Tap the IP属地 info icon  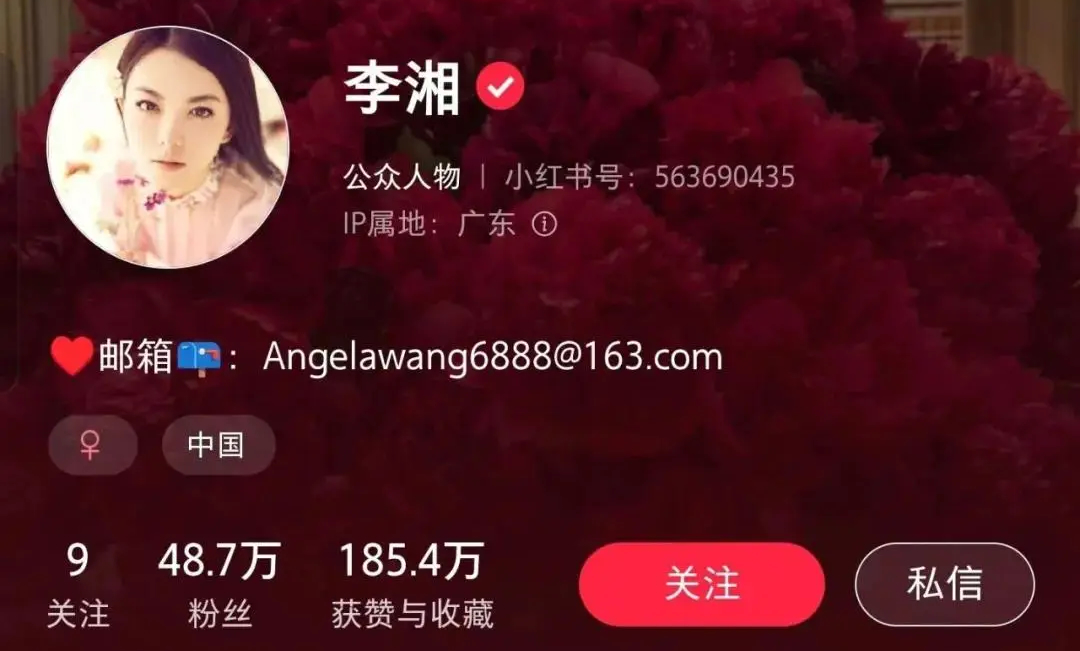(544, 223)
